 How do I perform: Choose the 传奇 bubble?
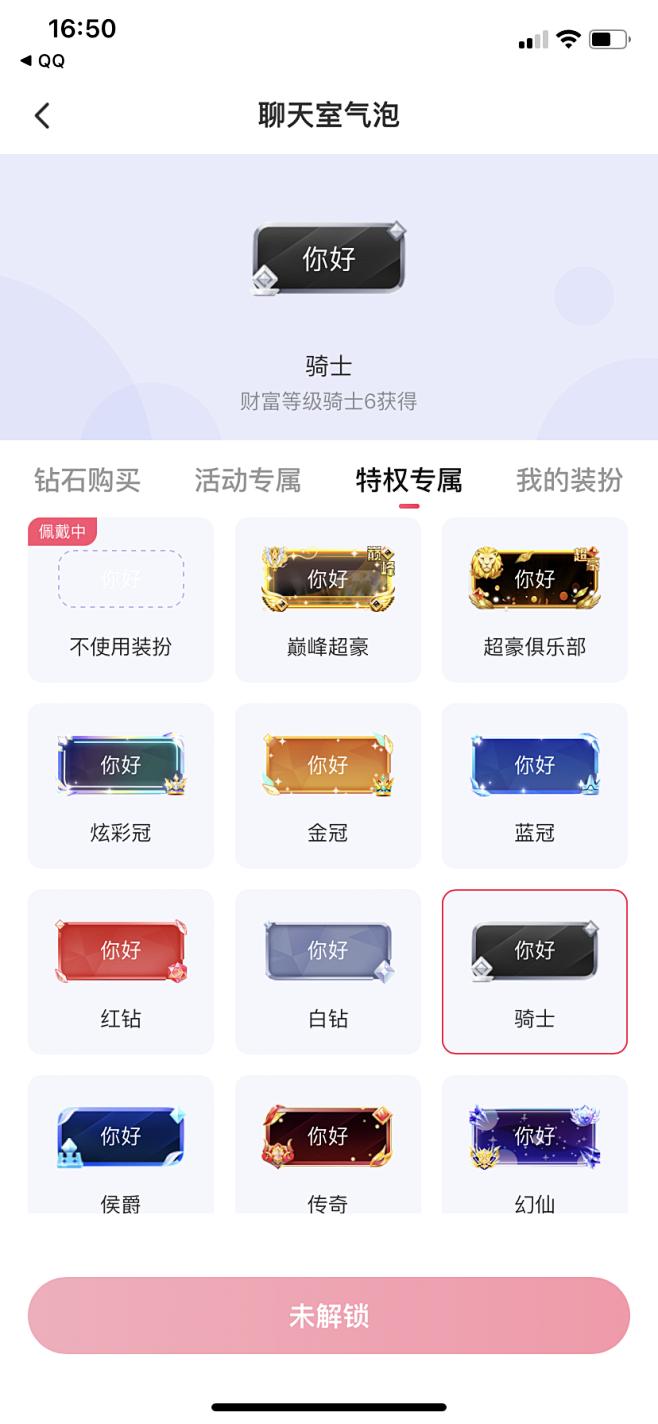pyautogui.click(x=328, y=1146)
